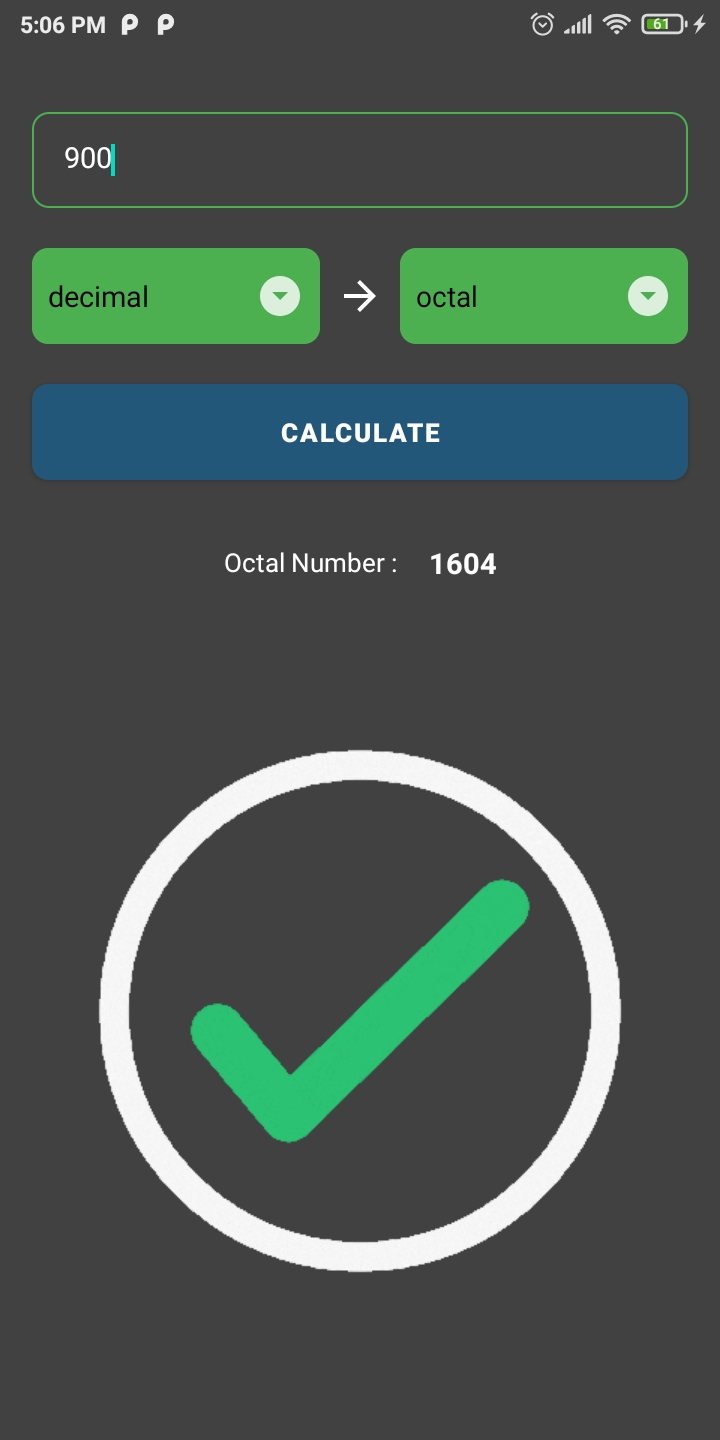Click the Wi-Fi signal icon in status bar
This screenshot has height=1440, width=720.
click(616, 23)
